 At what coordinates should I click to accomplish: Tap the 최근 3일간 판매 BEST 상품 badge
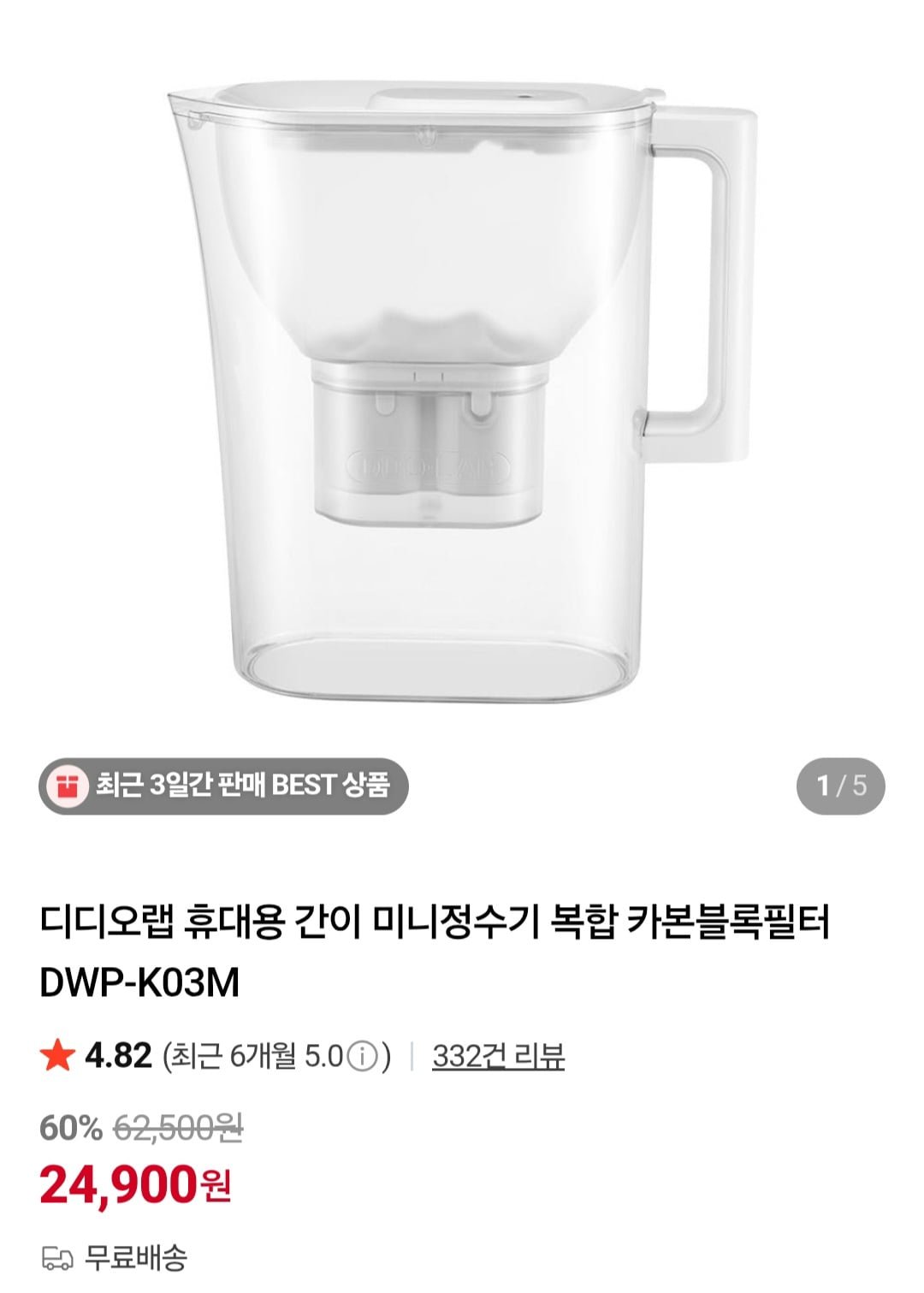pyautogui.click(x=224, y=785)
